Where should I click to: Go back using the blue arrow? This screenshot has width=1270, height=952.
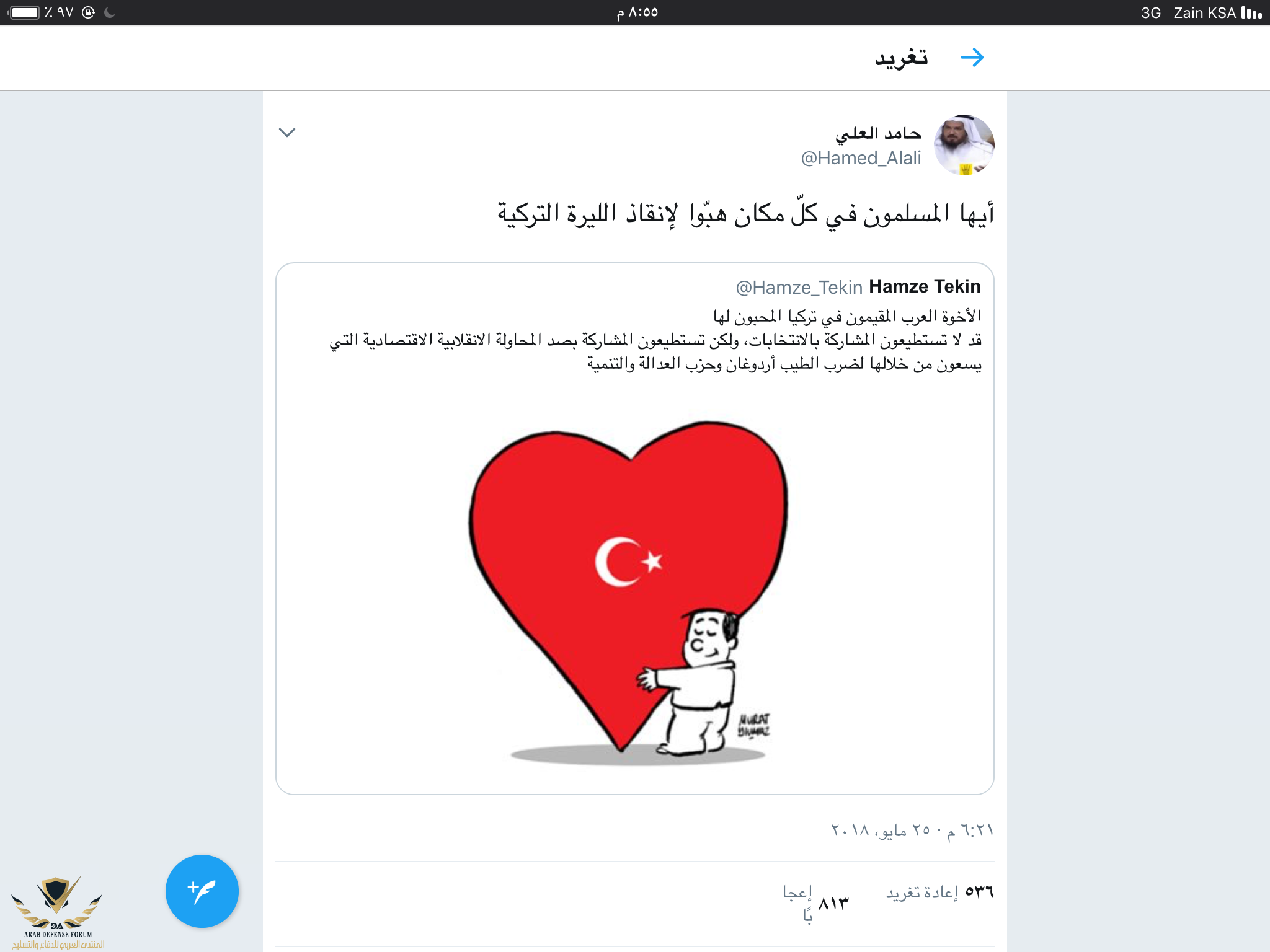coord(972,58)
